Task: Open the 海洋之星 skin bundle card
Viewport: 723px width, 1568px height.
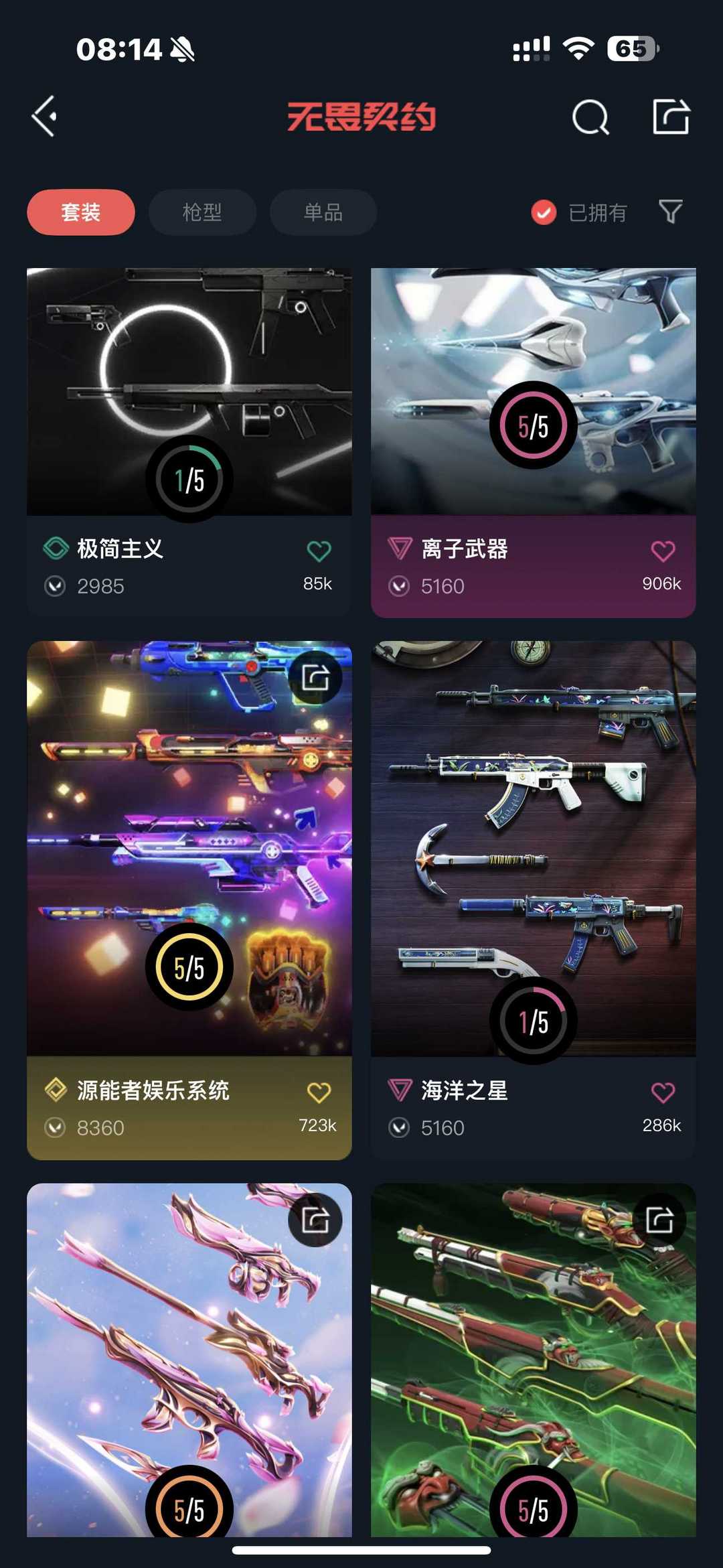Action: [x=534, y=900]
